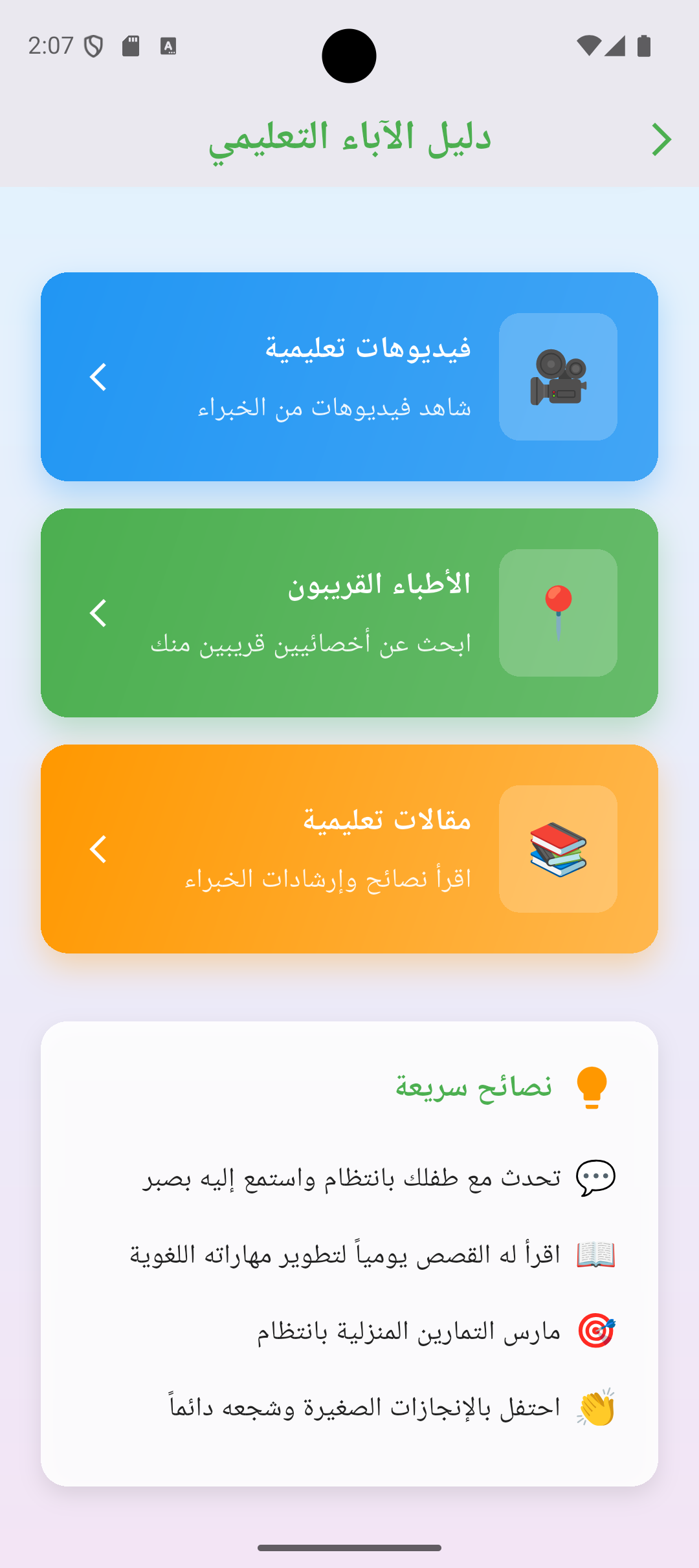Tap the speech bubble icon in quick tips

point(594,1177)
